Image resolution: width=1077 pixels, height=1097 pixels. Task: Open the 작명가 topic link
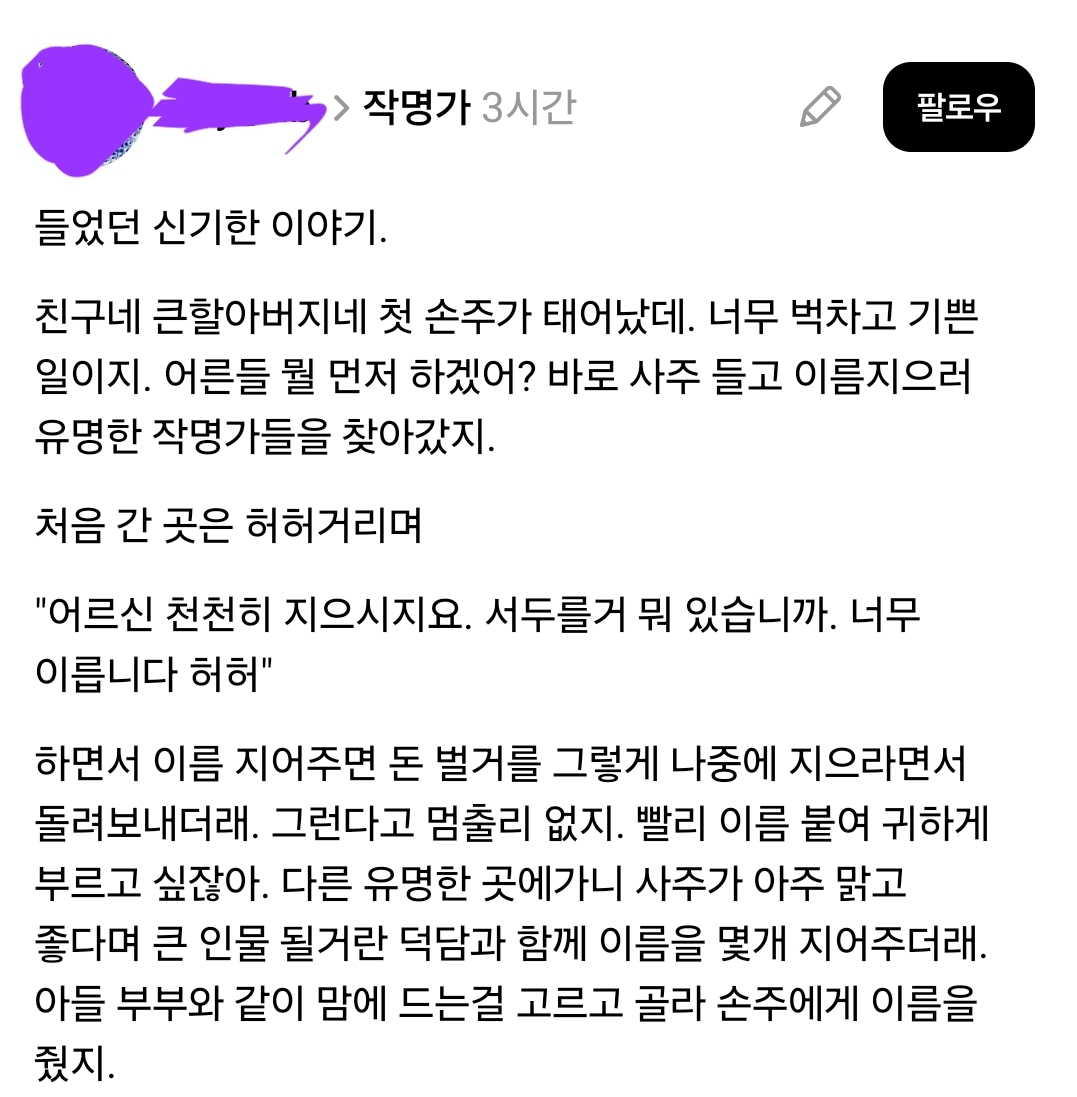point(415,107)
